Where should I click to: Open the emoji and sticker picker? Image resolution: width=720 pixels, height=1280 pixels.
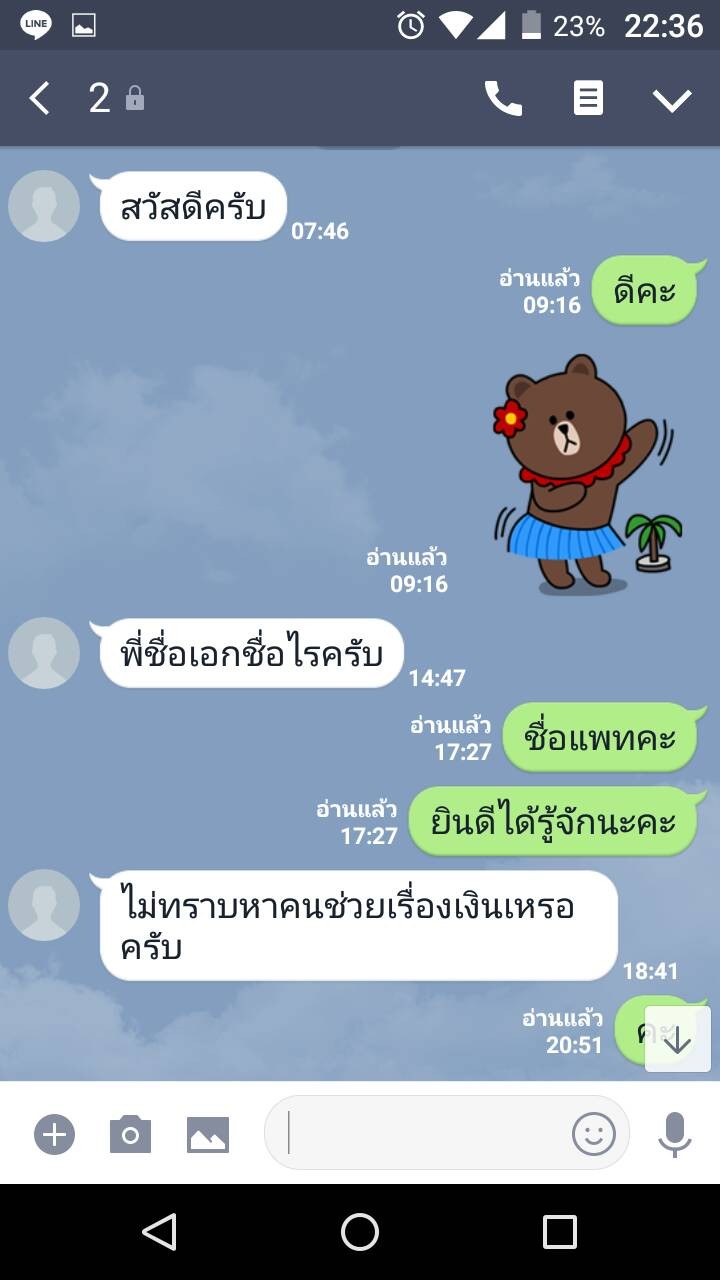[593, 1133]
